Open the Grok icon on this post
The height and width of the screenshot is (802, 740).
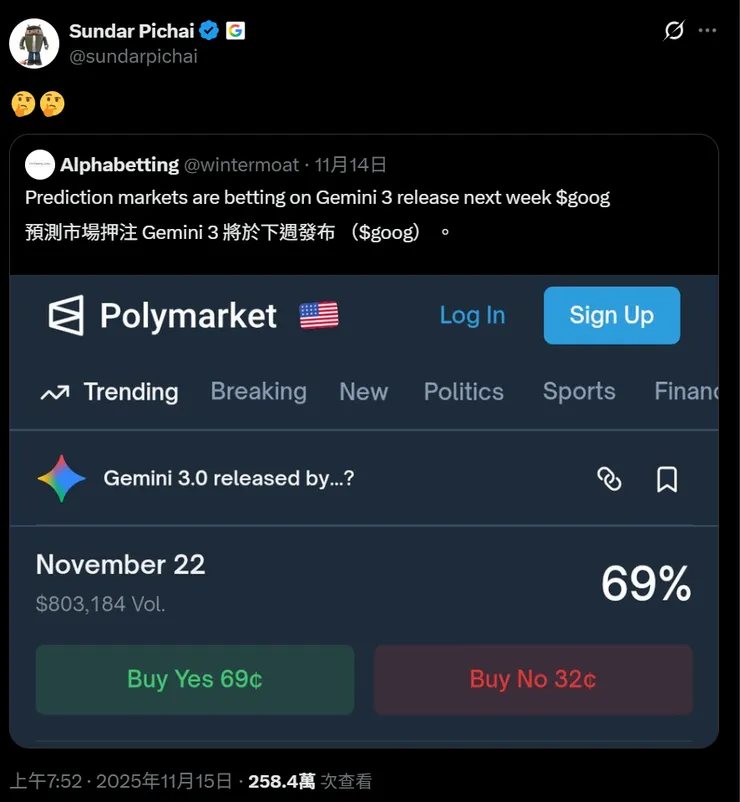coord(674,31)
